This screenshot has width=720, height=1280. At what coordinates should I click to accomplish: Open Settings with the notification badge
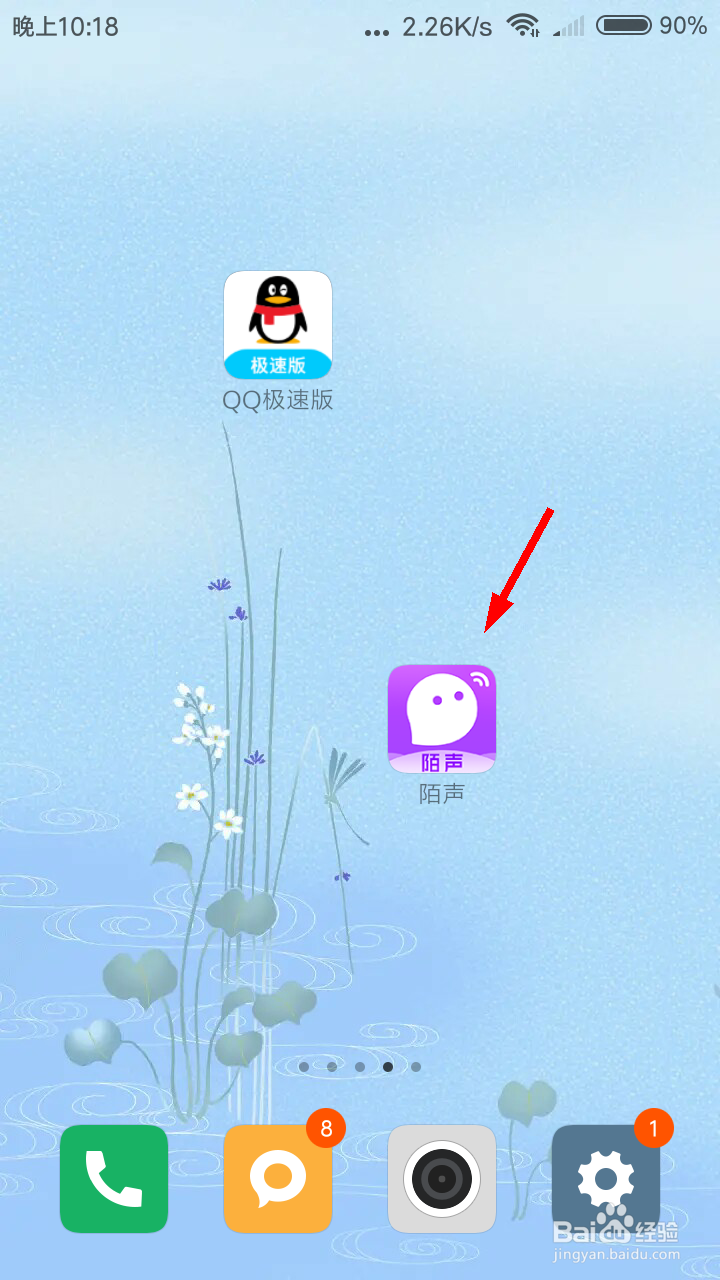605,1179
